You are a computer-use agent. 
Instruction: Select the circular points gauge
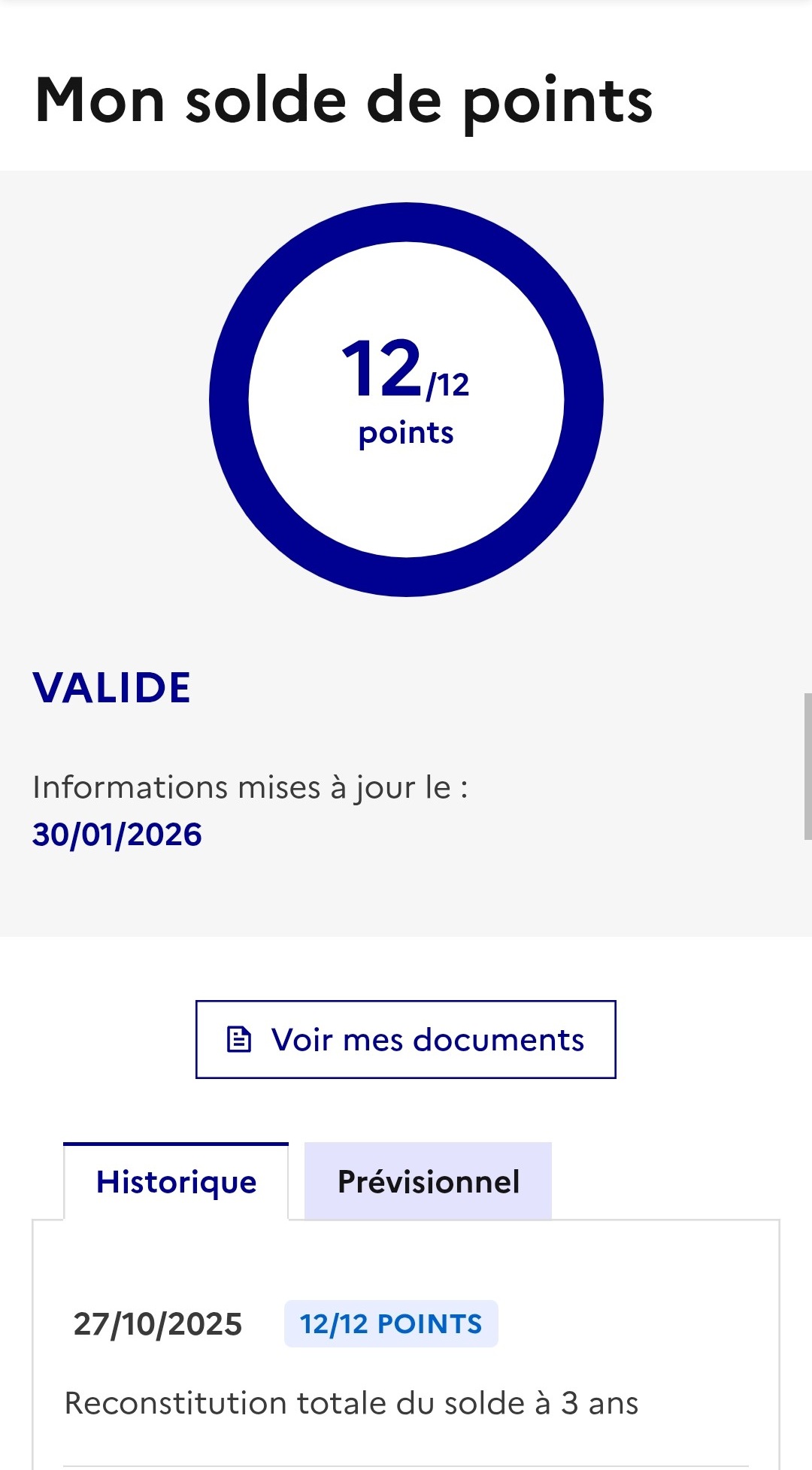coord(406,399)
